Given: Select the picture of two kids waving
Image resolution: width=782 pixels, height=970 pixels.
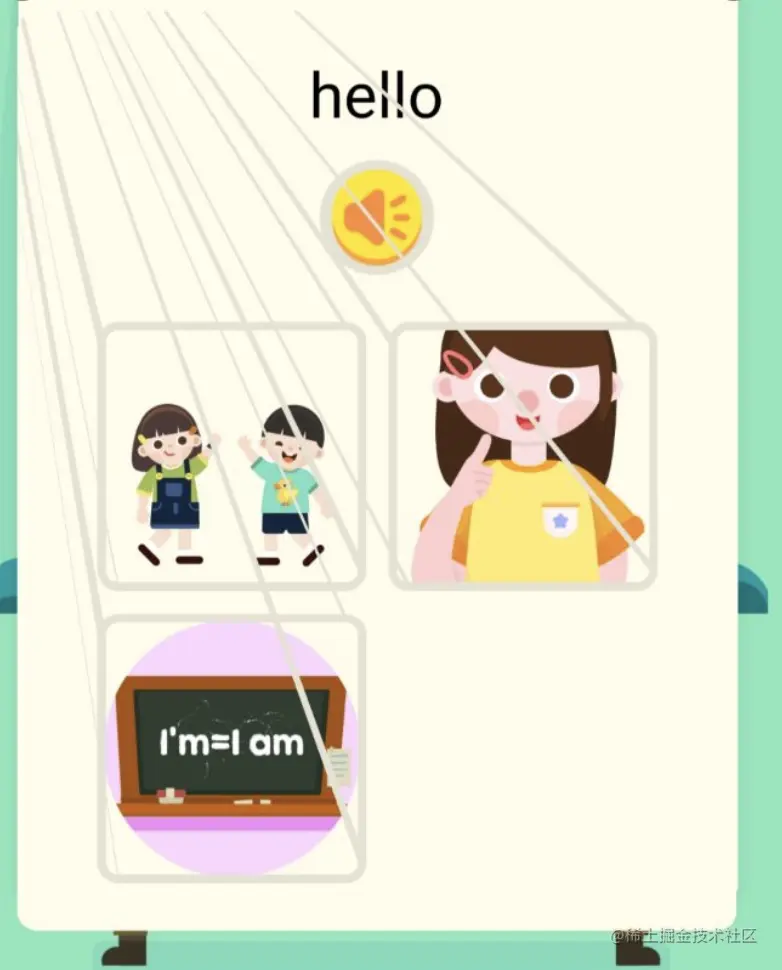Looking at the screenshot, I should pyautogui.click(x=232, y=456).
